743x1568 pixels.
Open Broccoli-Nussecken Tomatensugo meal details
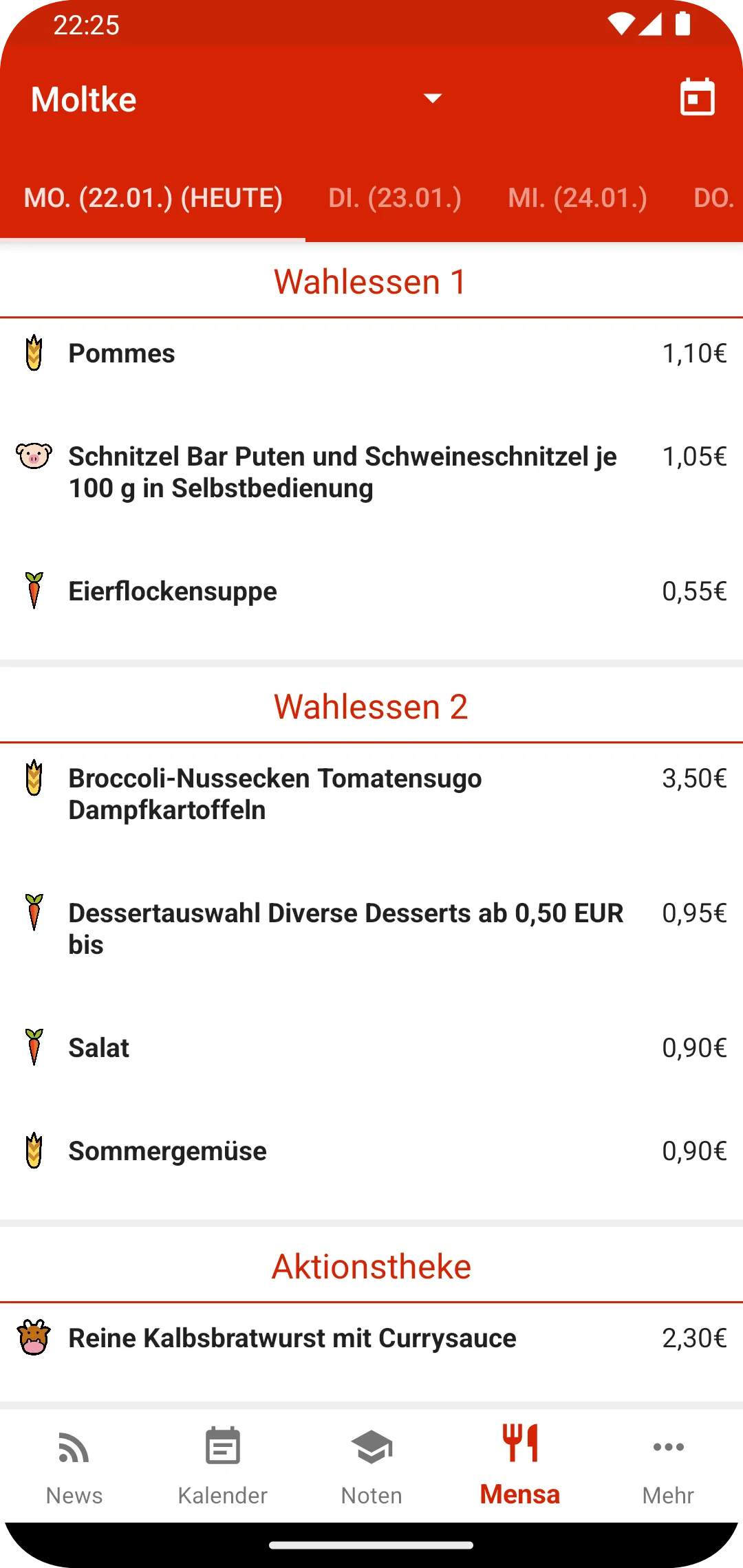(x=371, y=794)
